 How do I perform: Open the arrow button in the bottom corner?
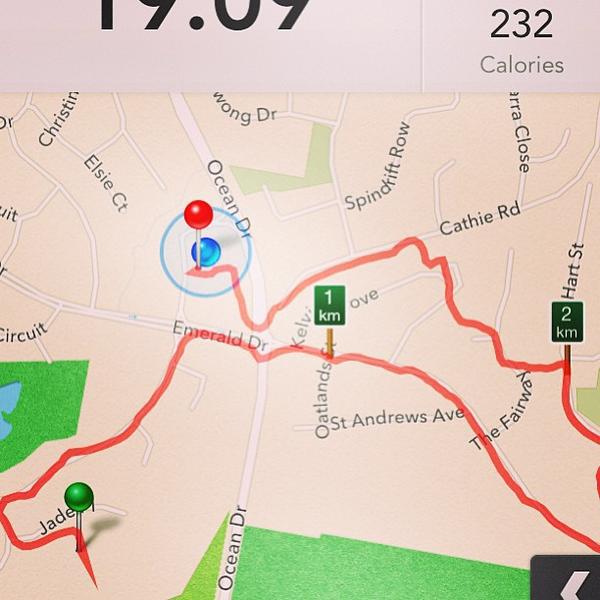[x=571, y=582]
